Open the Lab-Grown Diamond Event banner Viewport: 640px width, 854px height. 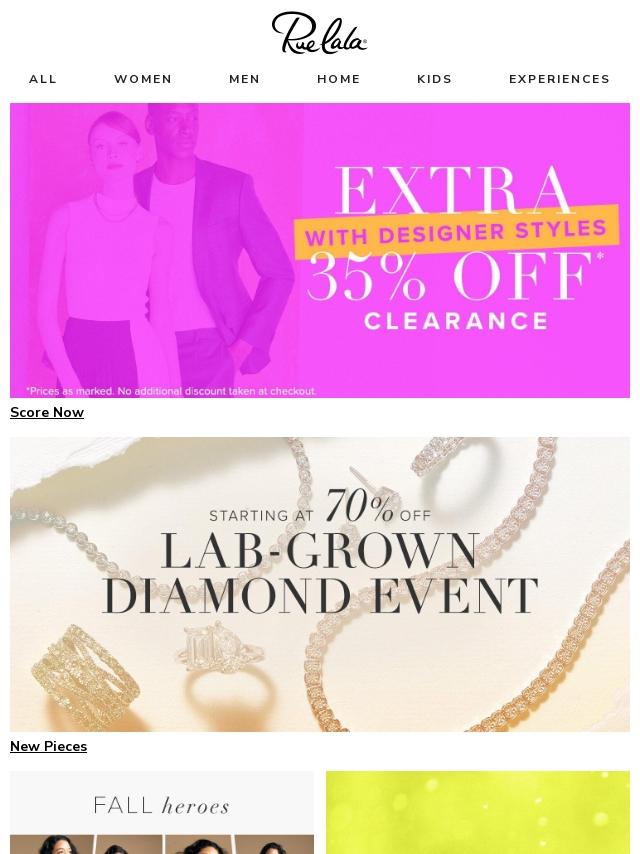pos(320,584)
